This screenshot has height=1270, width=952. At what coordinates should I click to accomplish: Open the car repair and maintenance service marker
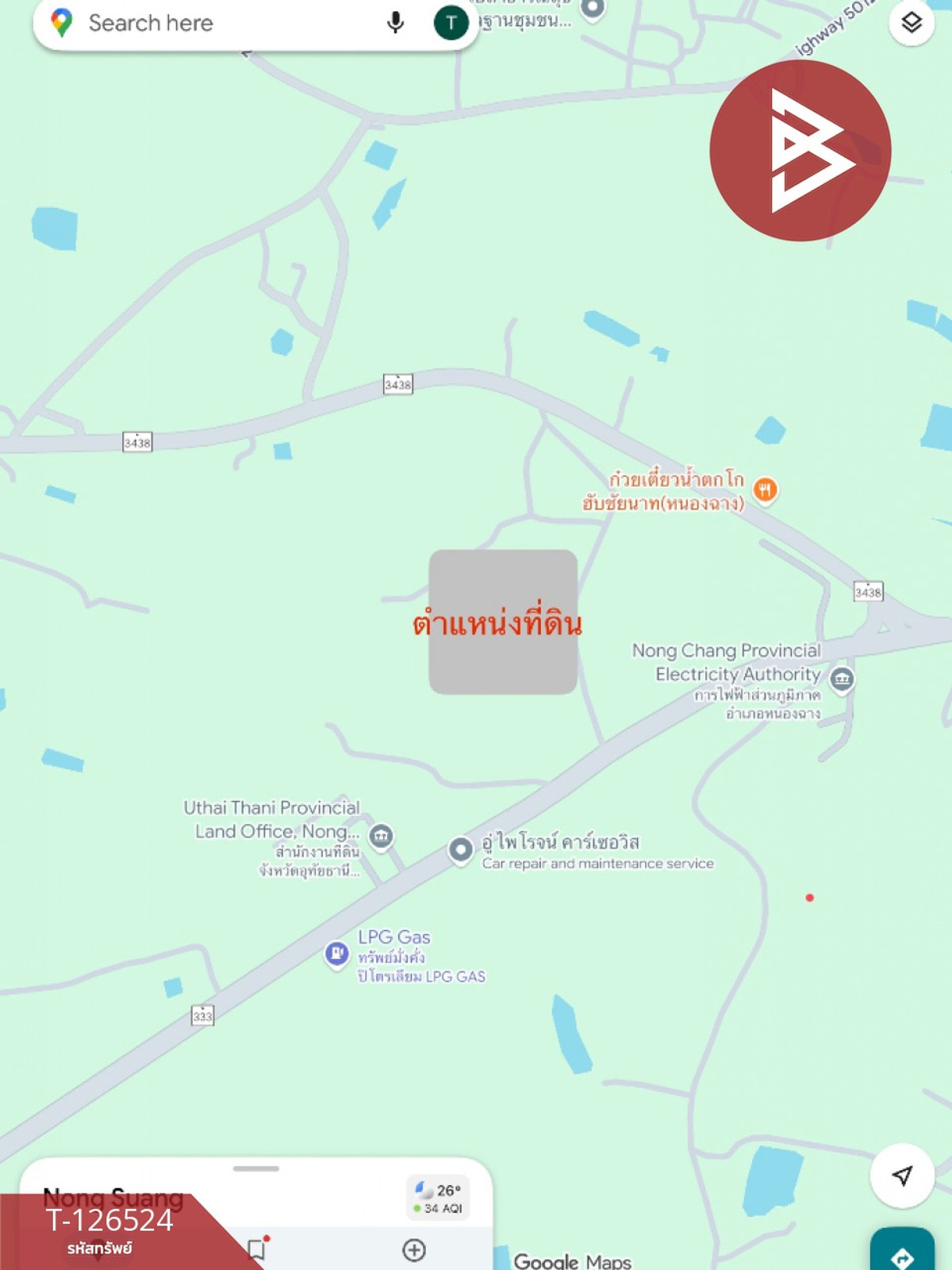(461, 849)
